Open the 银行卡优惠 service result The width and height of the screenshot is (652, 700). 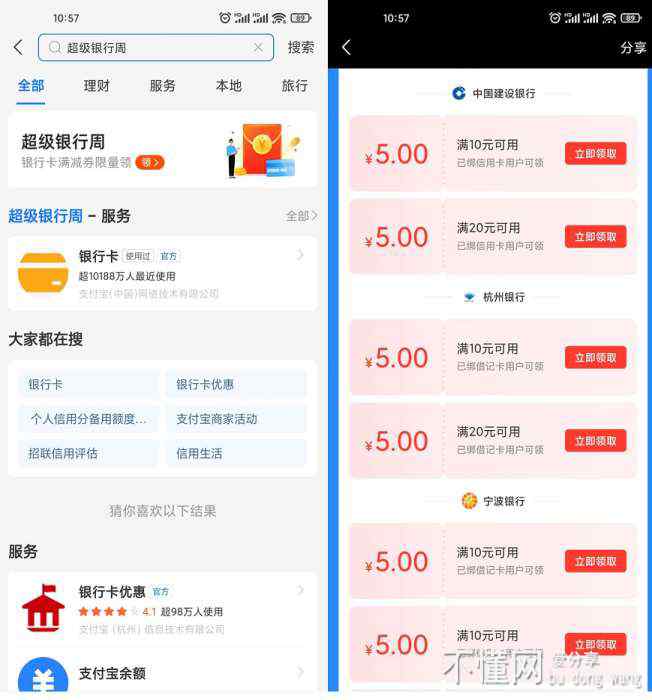162,609
